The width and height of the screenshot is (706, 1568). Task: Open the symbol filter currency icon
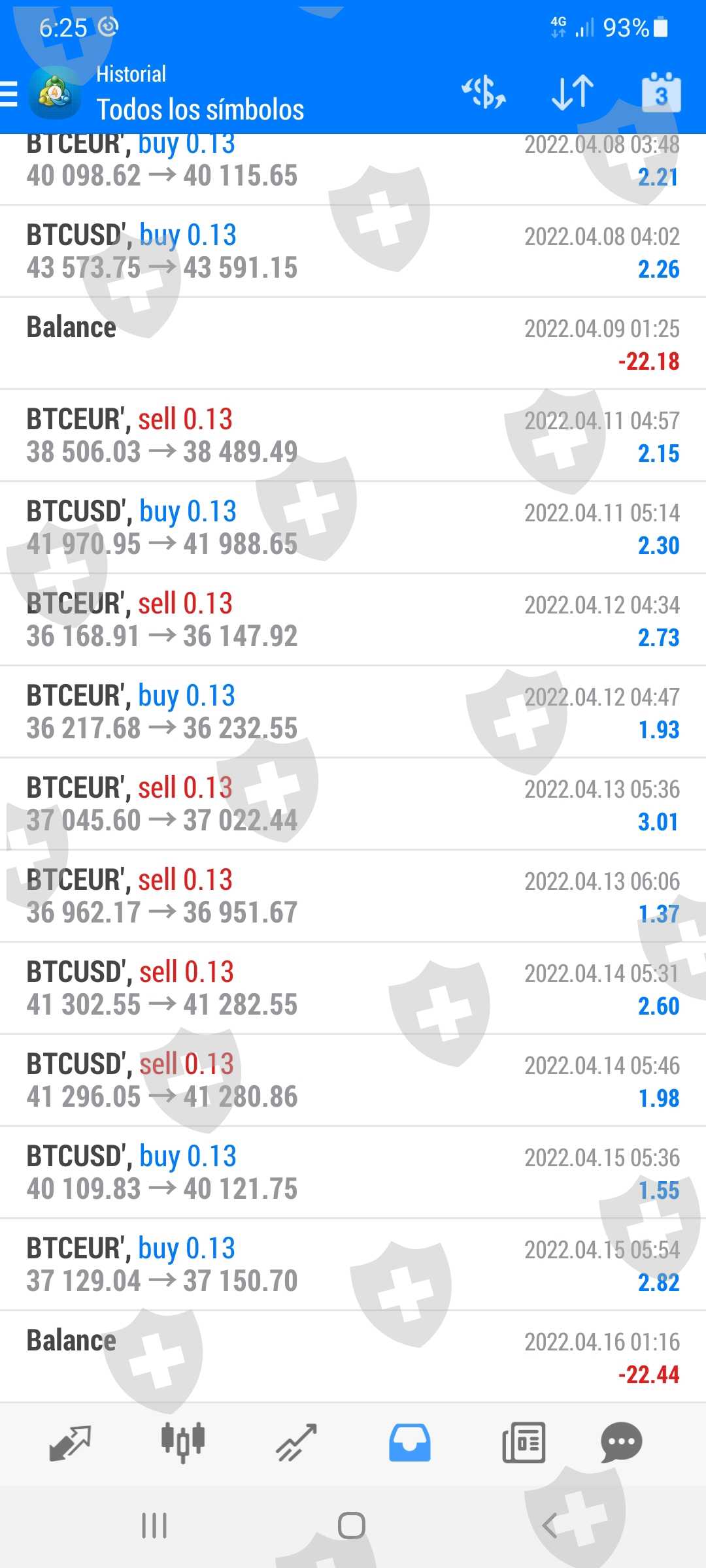[x=484, y=93]
